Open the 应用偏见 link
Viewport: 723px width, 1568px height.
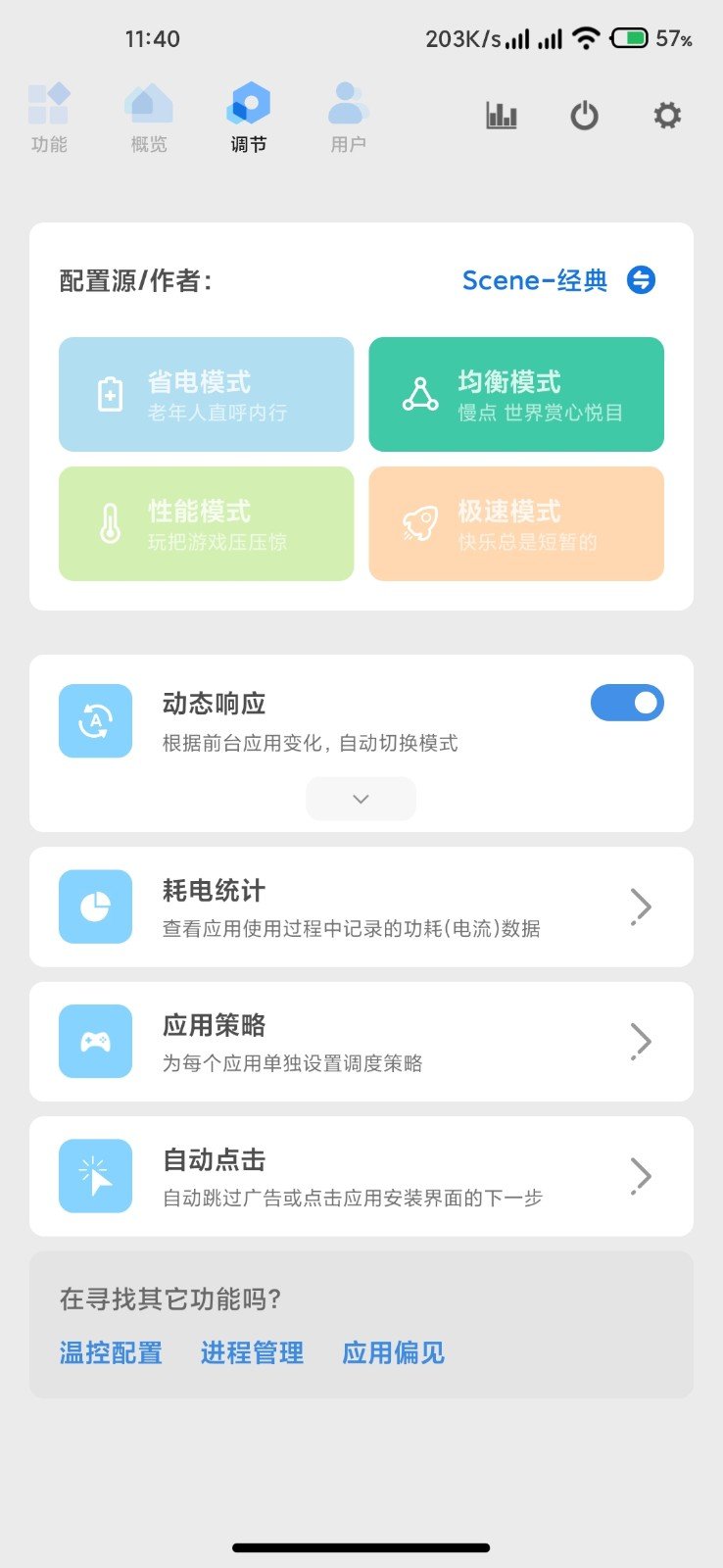[x=394, y=1352]
